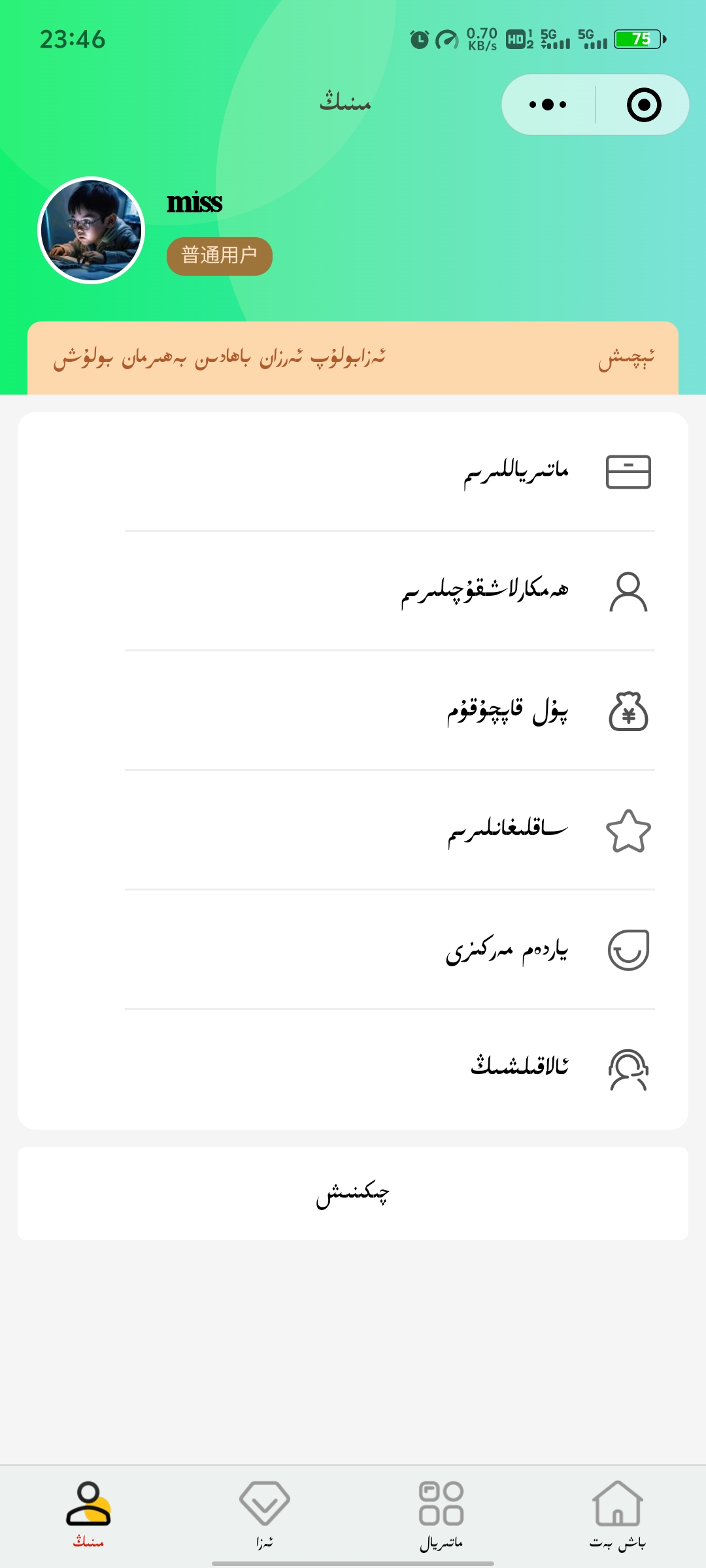Switch to the ئەزا member tab
The width and height of the screenshot is (706, 1568).
pos(265,1516)
